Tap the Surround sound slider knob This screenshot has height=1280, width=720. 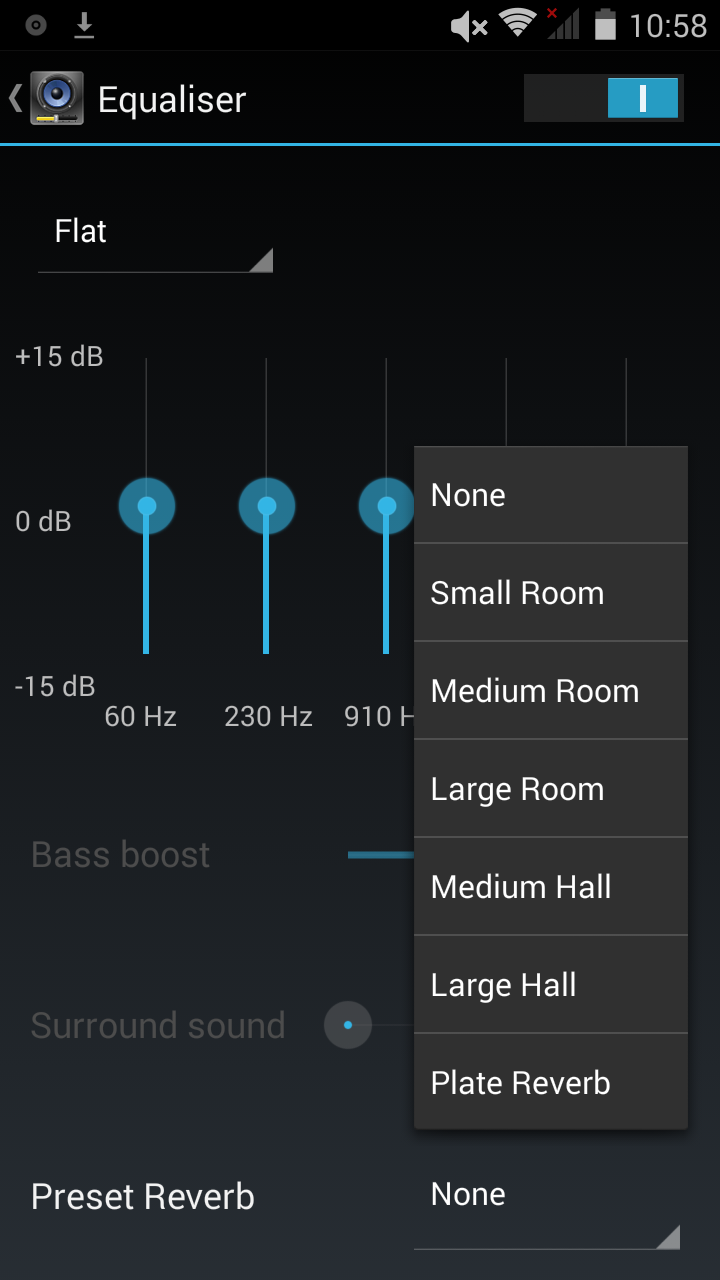tap(348, 1025)
